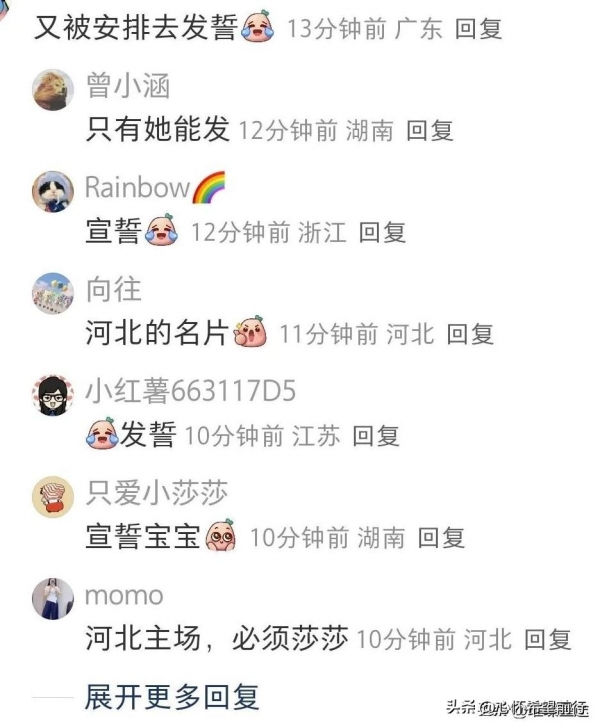Viewport: 600px width, 728px height.
Task: View Rainbow's profile avatar
Action: pyautogui.click(x=53, y=191)
